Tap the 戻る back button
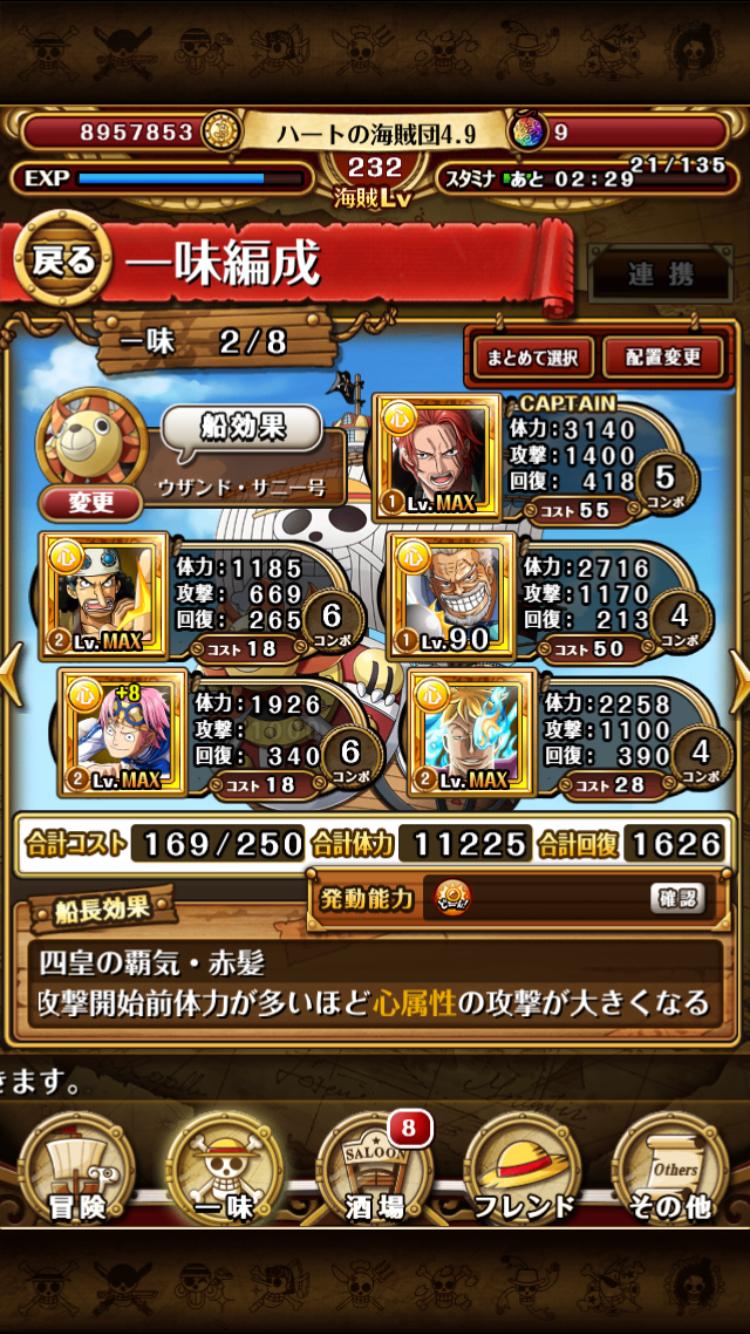750x1334 pixels. (x=62, y=259)
